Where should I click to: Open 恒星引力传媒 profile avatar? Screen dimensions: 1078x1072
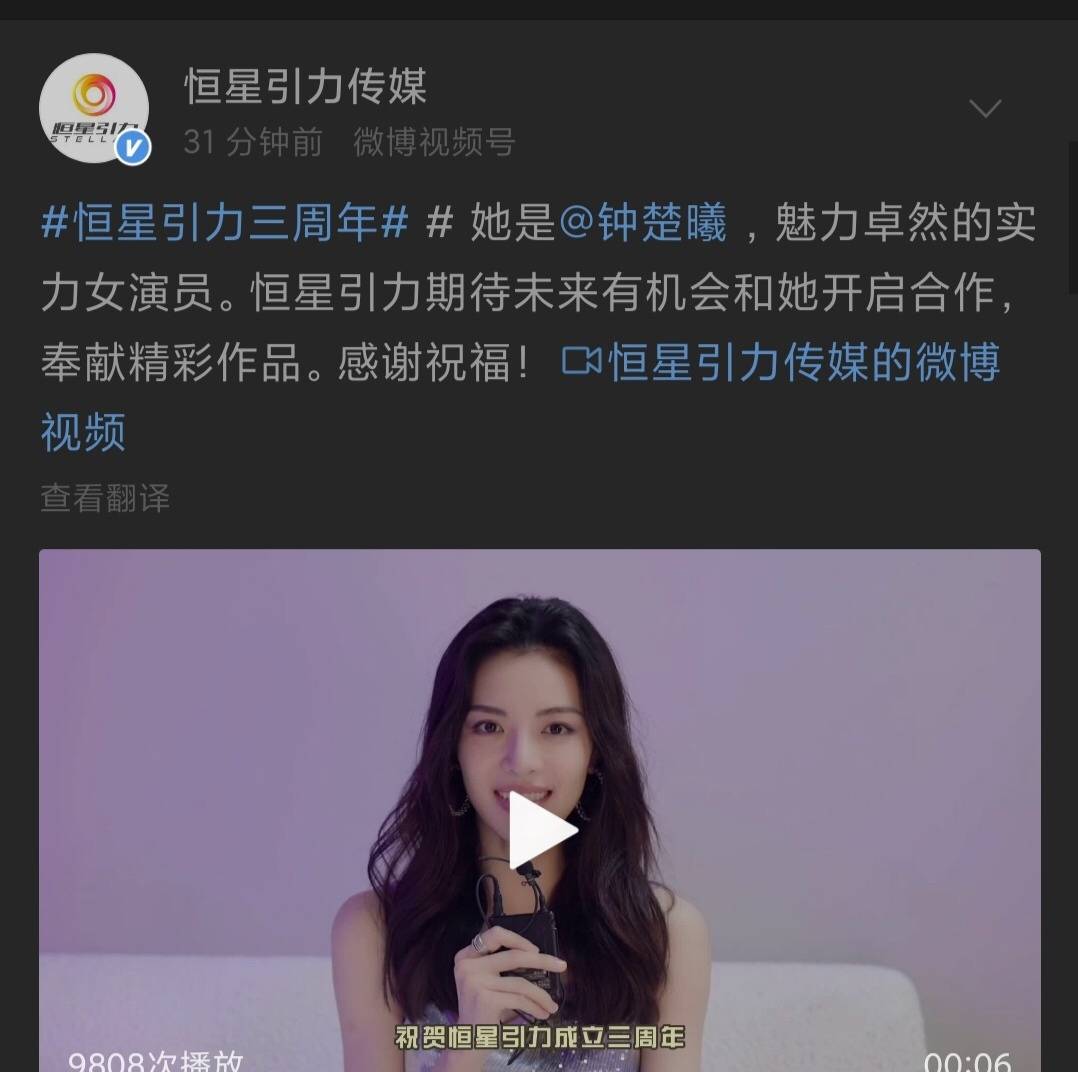pyautogui.click(x=94, y=108)
